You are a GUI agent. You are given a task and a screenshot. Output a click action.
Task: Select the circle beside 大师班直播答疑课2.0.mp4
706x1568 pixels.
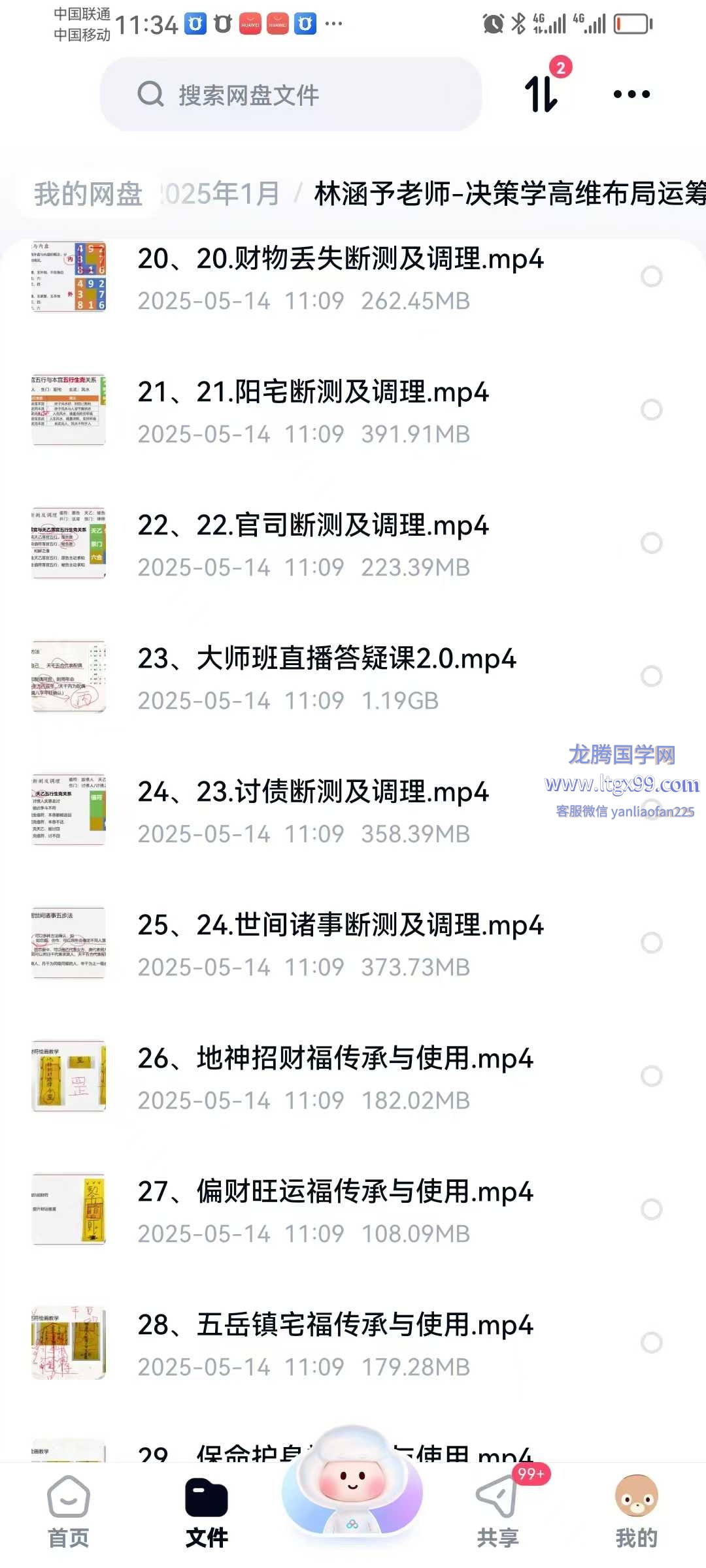click(651, 676)
